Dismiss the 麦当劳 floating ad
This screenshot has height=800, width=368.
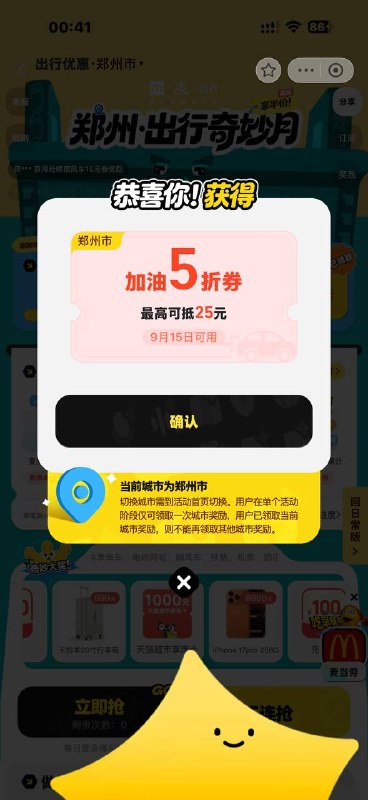coord(355,596)
